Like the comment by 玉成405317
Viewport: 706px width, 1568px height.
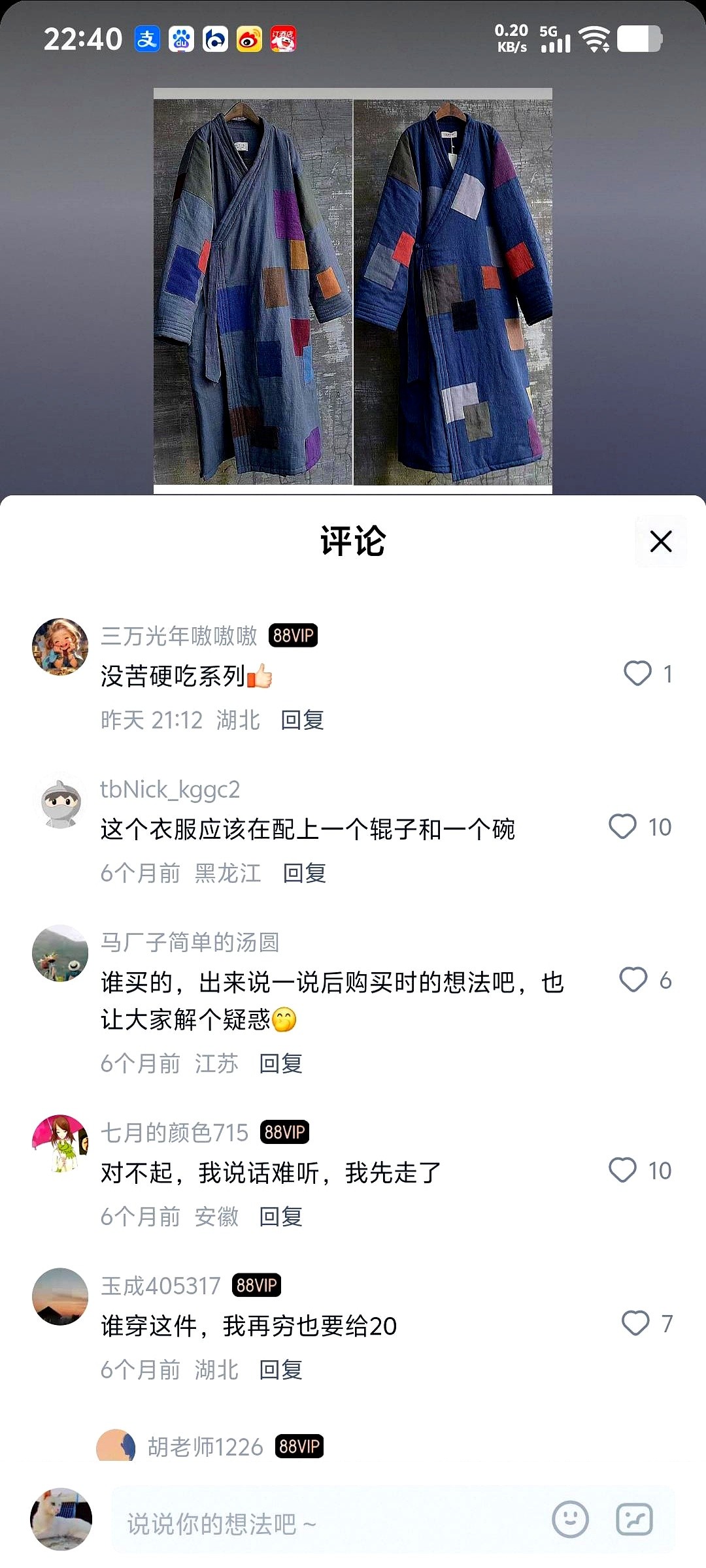click(635, 1323)
